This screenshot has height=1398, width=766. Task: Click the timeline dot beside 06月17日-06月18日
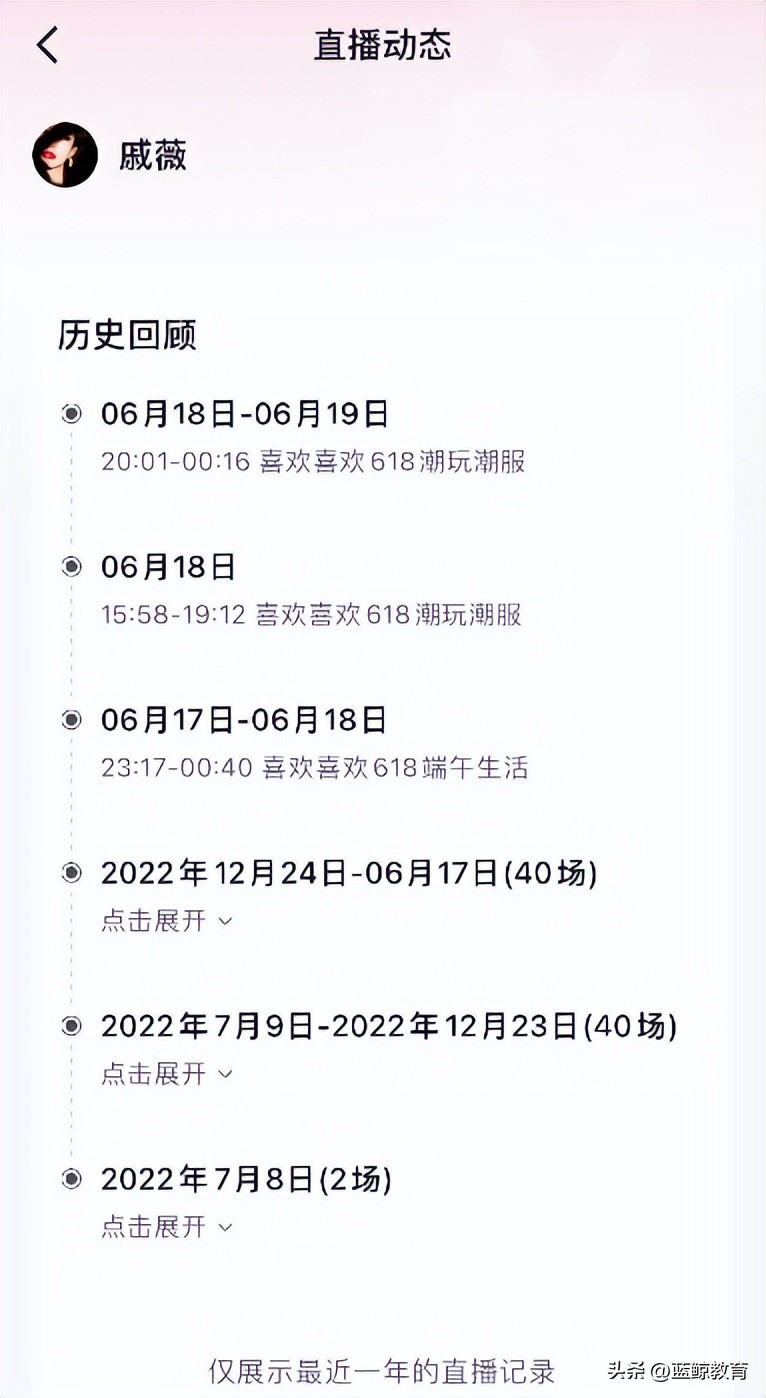click(x=71, y=718)
